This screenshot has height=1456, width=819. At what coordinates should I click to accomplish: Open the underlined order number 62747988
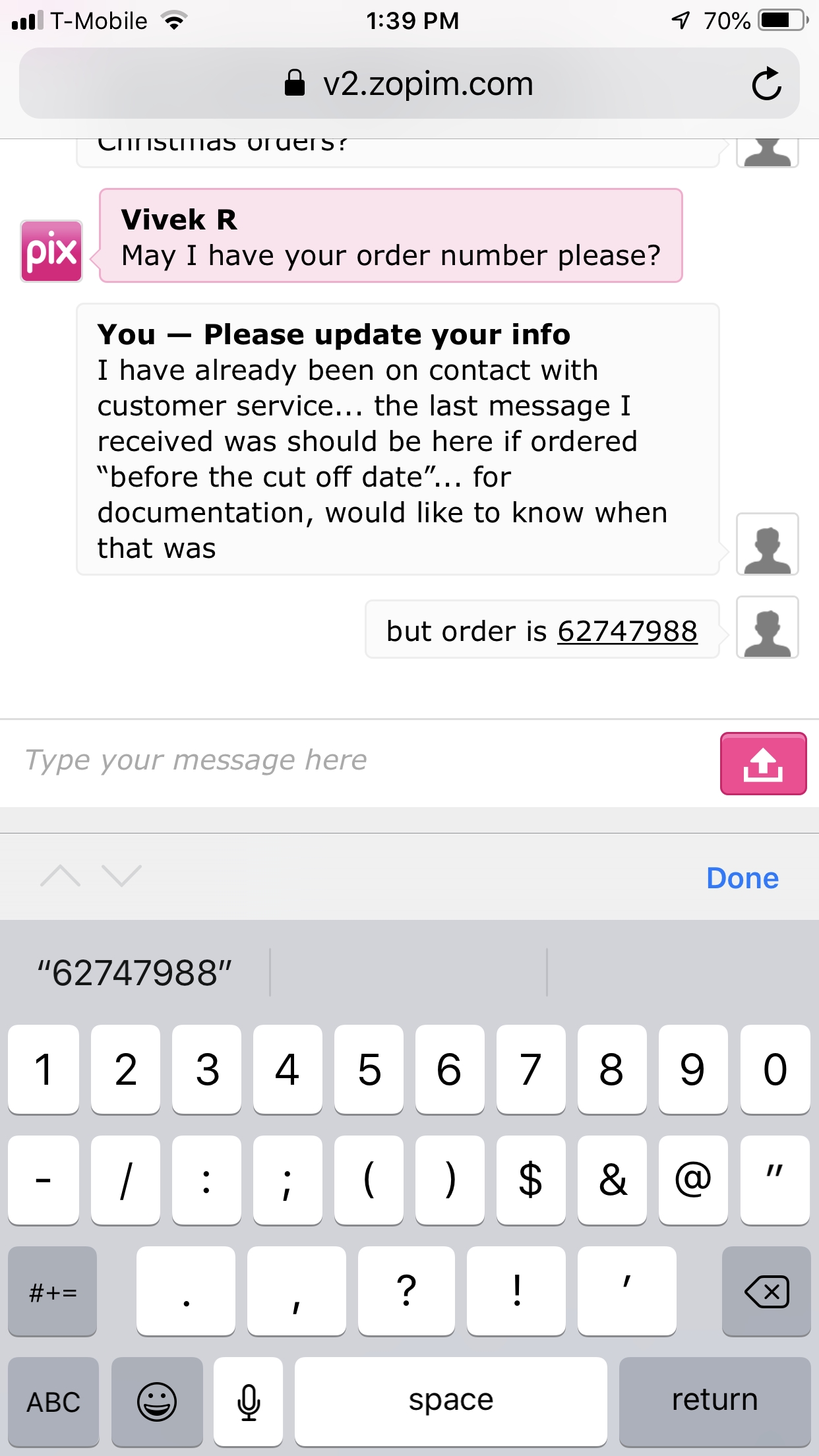coord(627,631)
